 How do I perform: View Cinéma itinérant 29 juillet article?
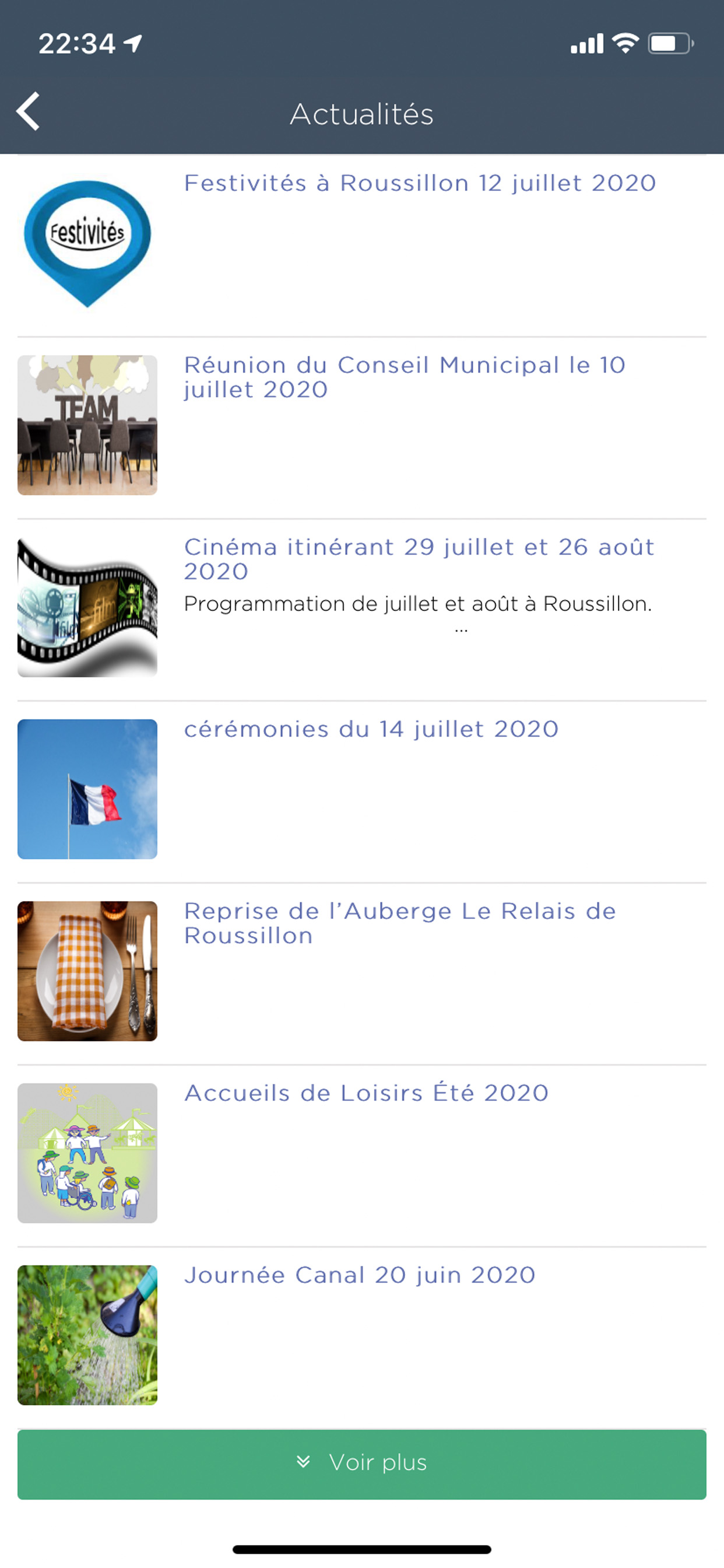coord(361,610)
